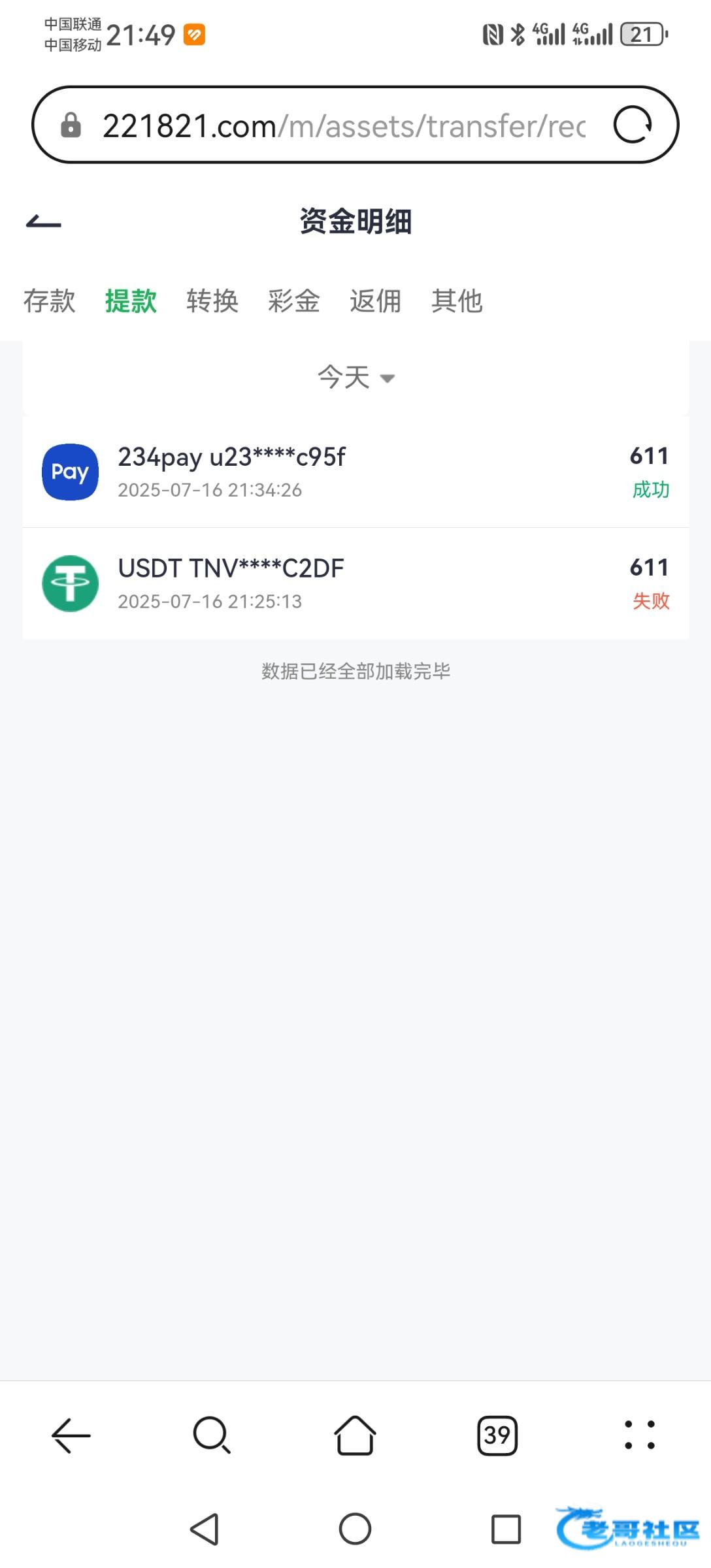The width and height of the screenshot is (711, 1568).
Task: Open the failed USDT withdrawal record
Action: [x=355, y=583]
